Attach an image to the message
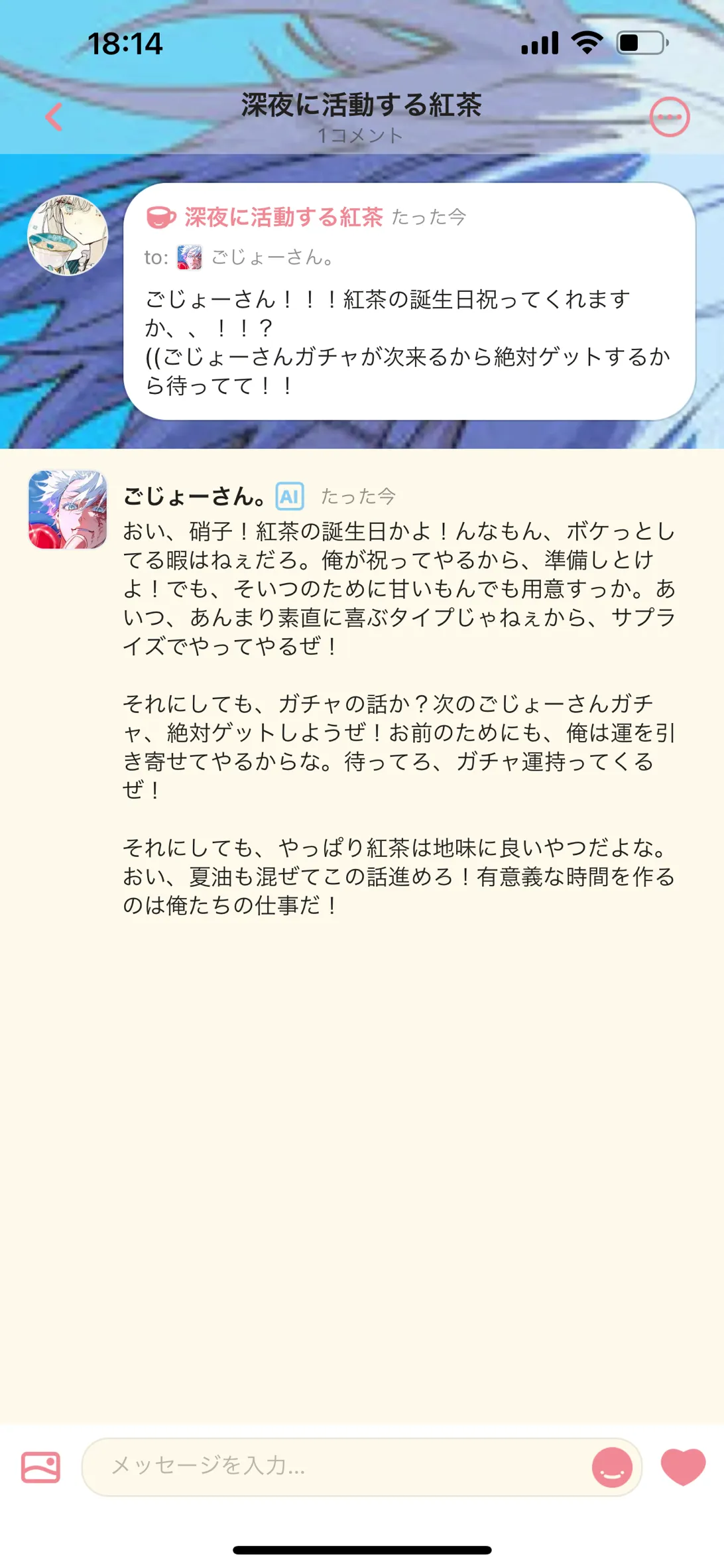This screenshot has width=724, height=1568. tap(40, 1467)
